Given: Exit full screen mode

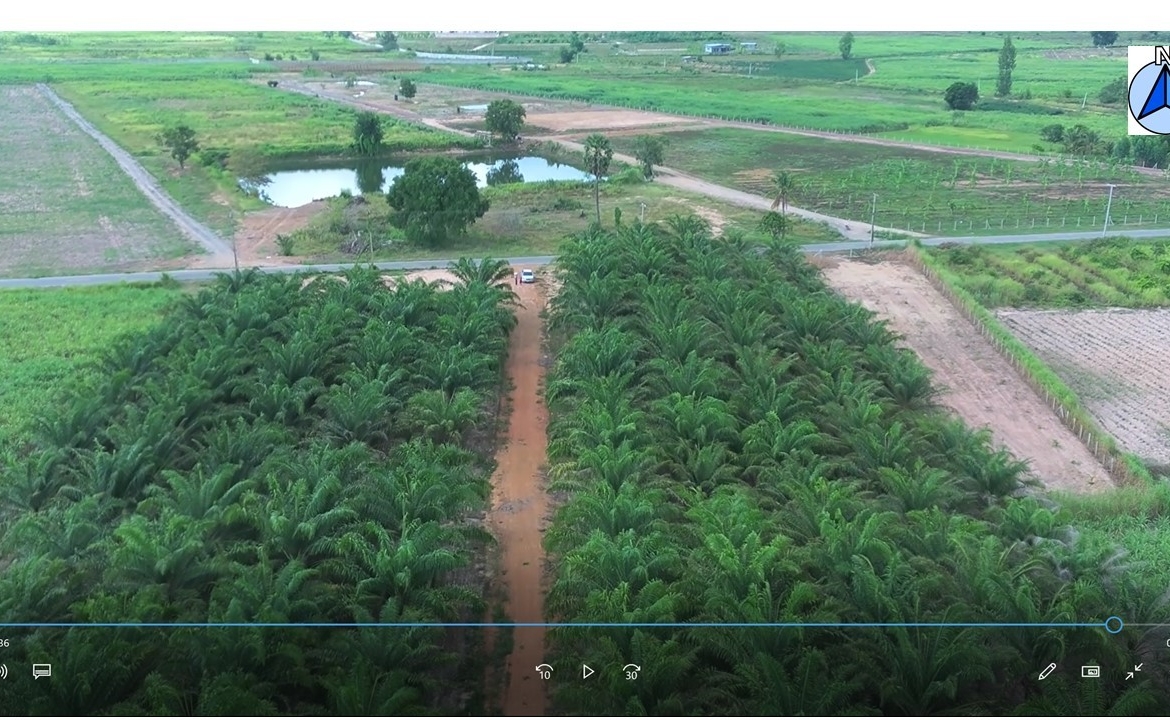Looking at the screenshot, I should (1133, 672).
